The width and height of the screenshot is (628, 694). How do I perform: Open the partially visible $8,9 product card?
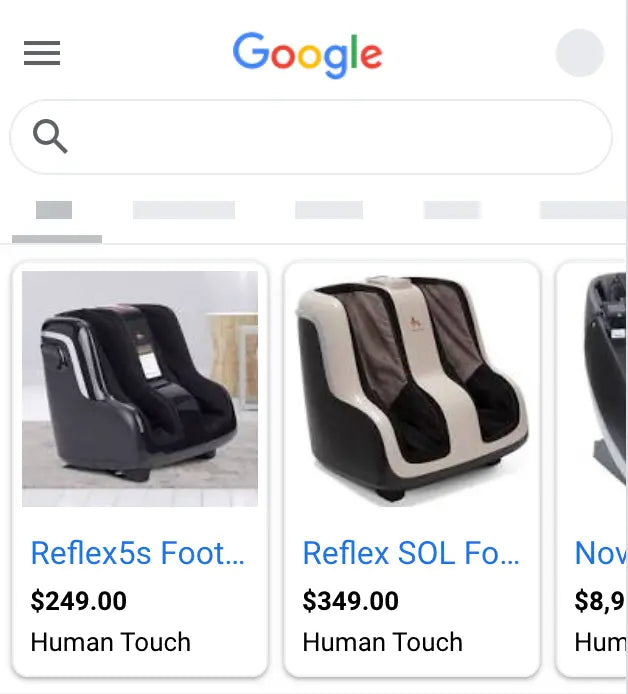pos(596,468)
